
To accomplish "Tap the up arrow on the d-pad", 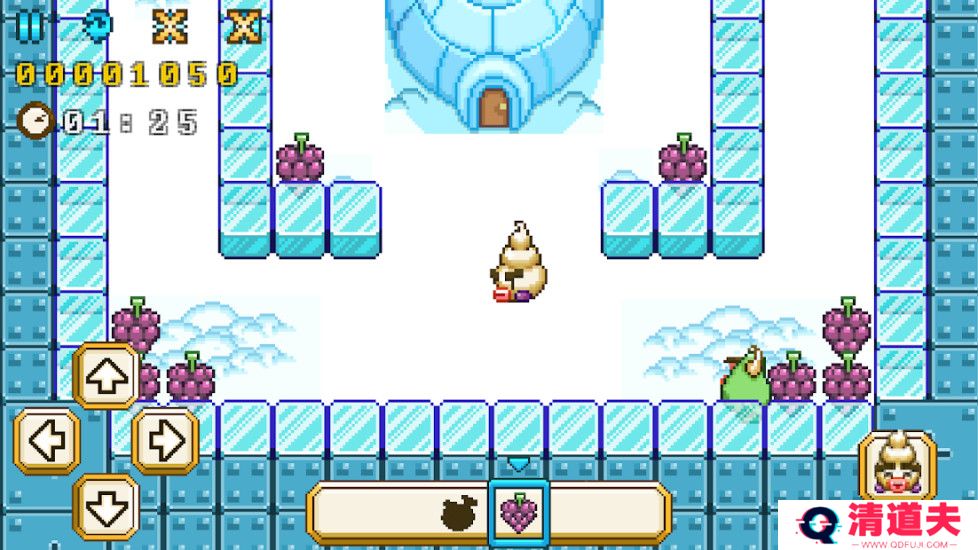I will click(106, 377).
